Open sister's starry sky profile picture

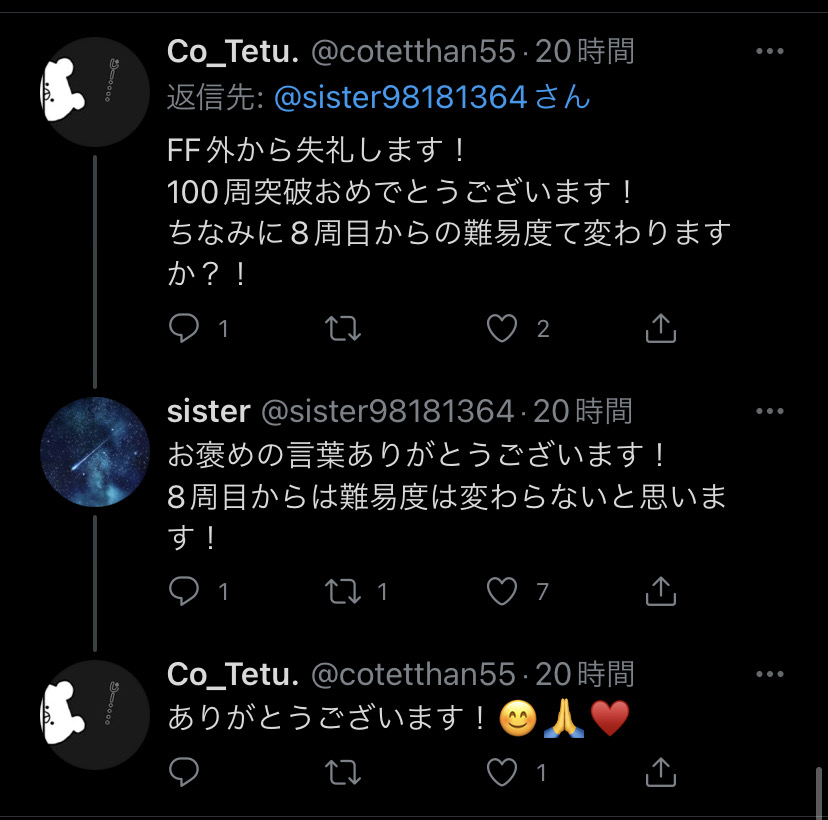click(95, 452)
